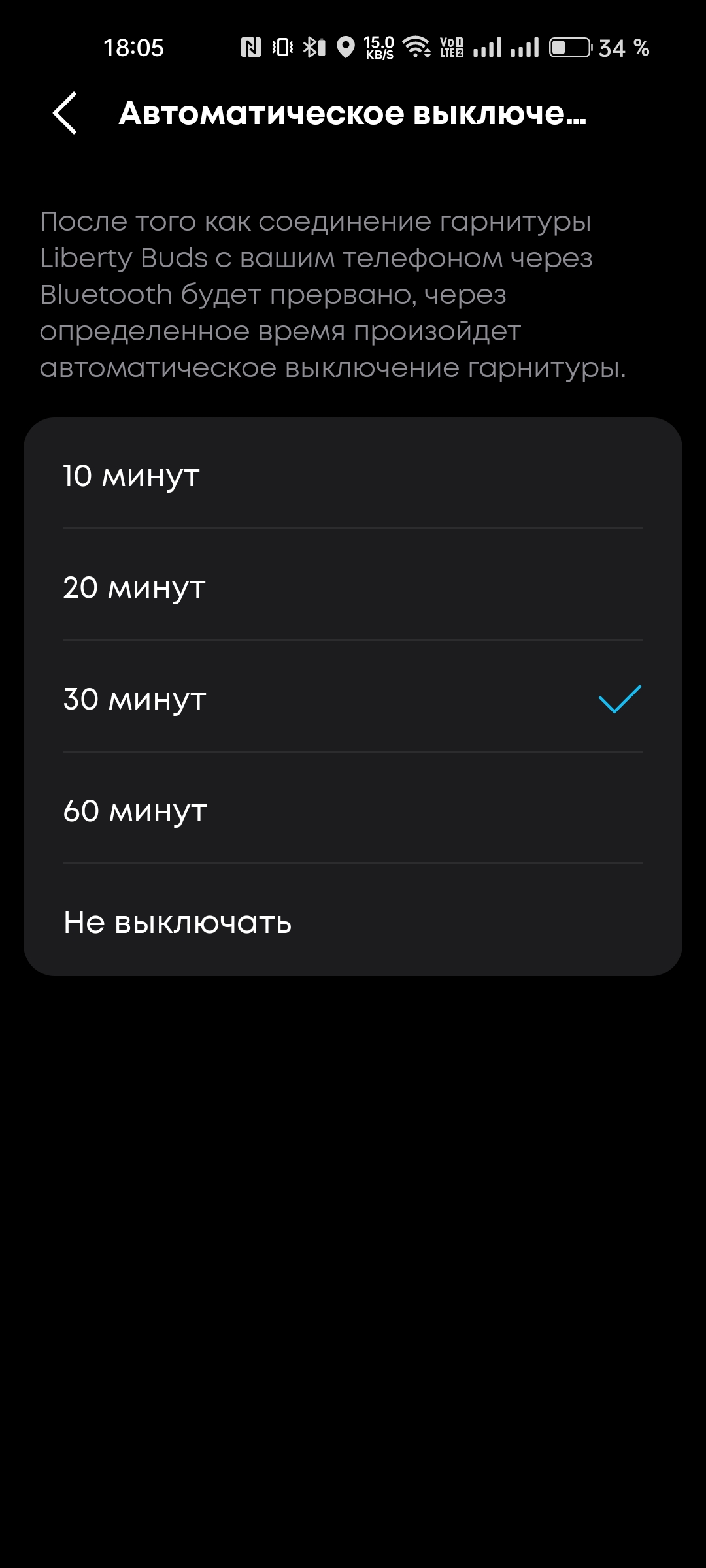Viewport: 706px width, 1568px height.
Task: Choose 20 минут auto power-off
Action: point(353,585)
